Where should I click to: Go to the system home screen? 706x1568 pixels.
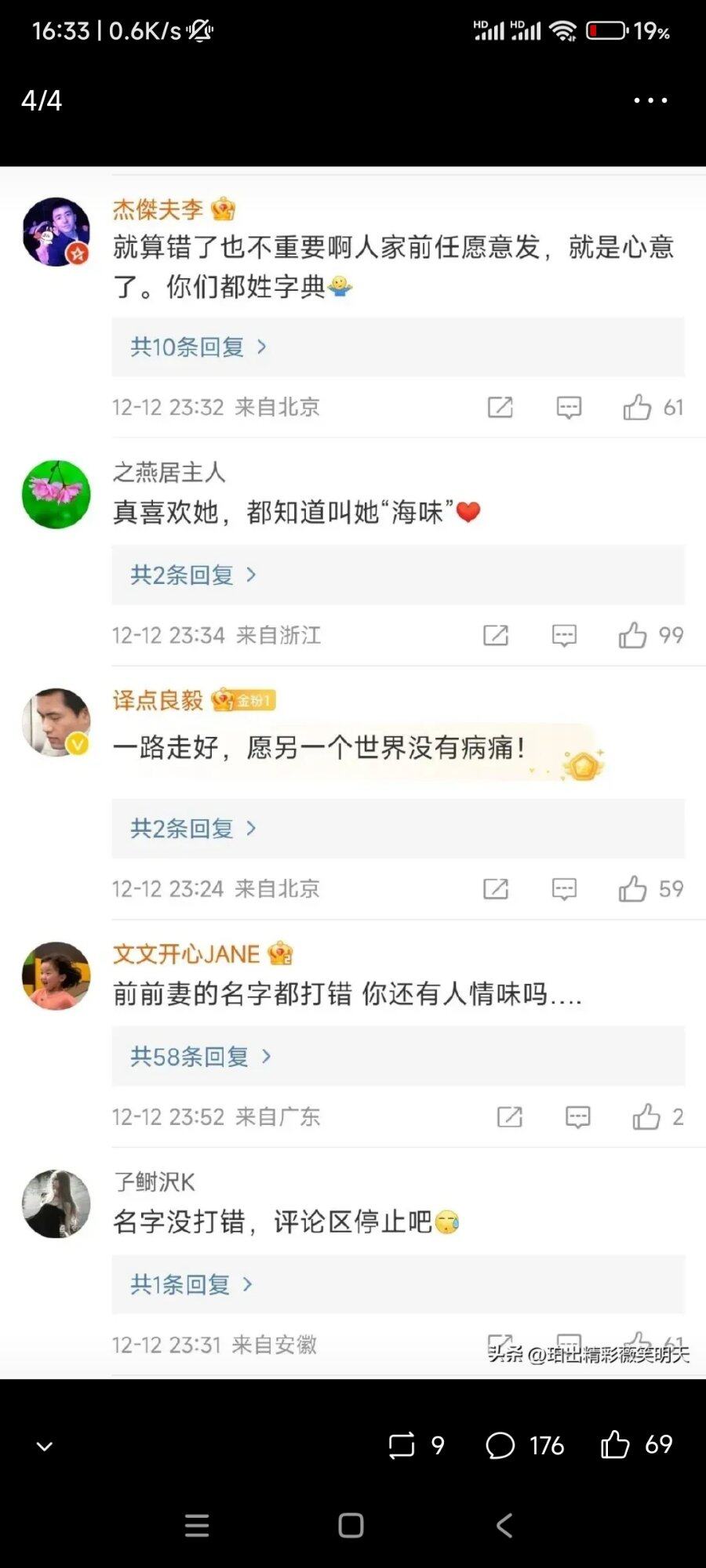pyautogui.click(x=351, y=1525)
